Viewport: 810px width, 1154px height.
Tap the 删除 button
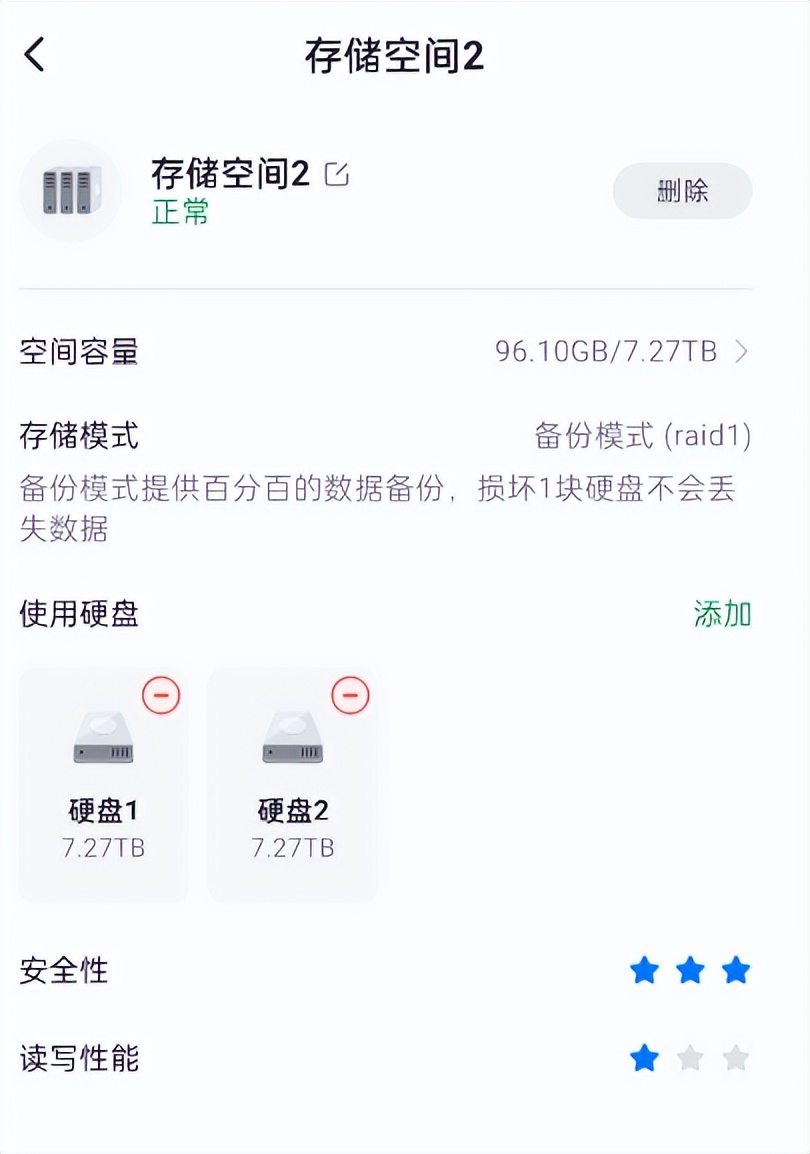(x=682, y=191)
